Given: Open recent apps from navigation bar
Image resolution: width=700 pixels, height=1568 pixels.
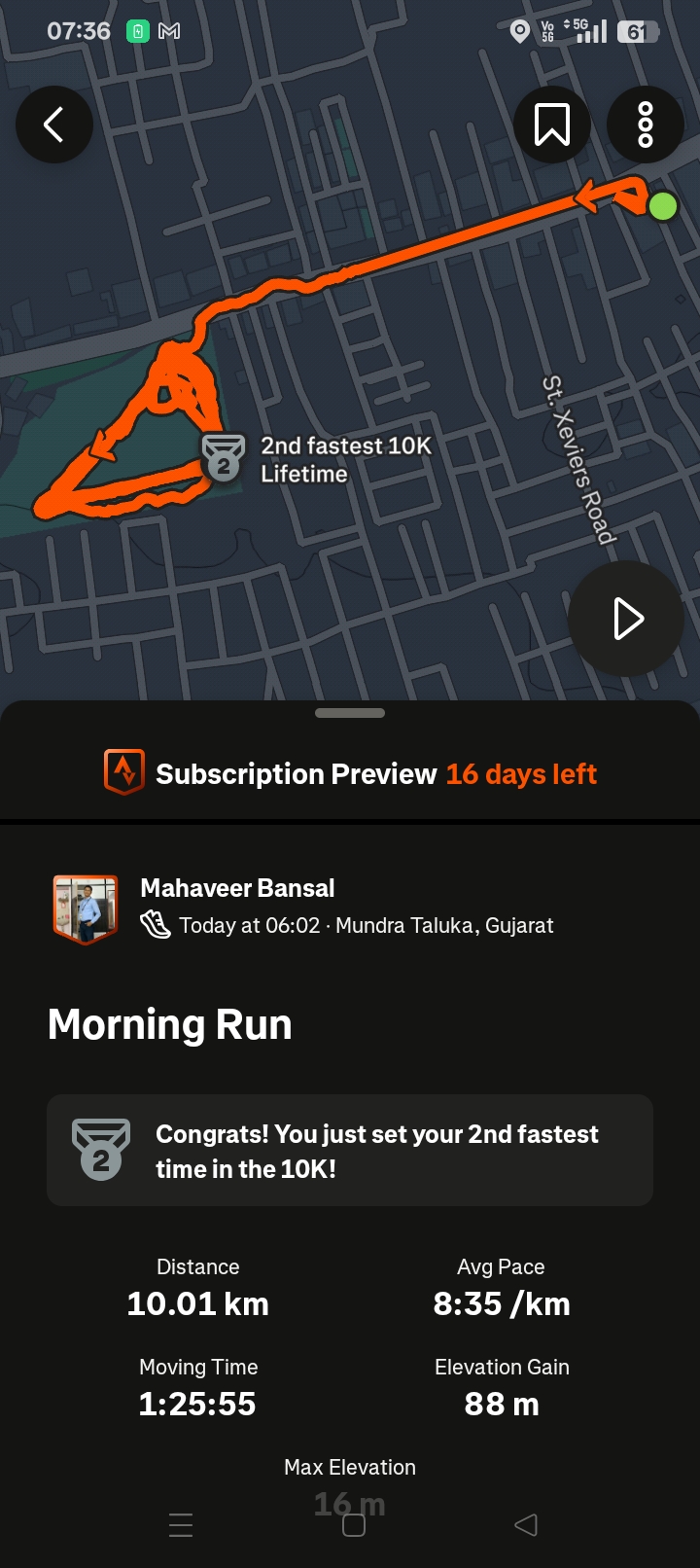Looking at the screenshot, I should click(x=181, y=1524).
